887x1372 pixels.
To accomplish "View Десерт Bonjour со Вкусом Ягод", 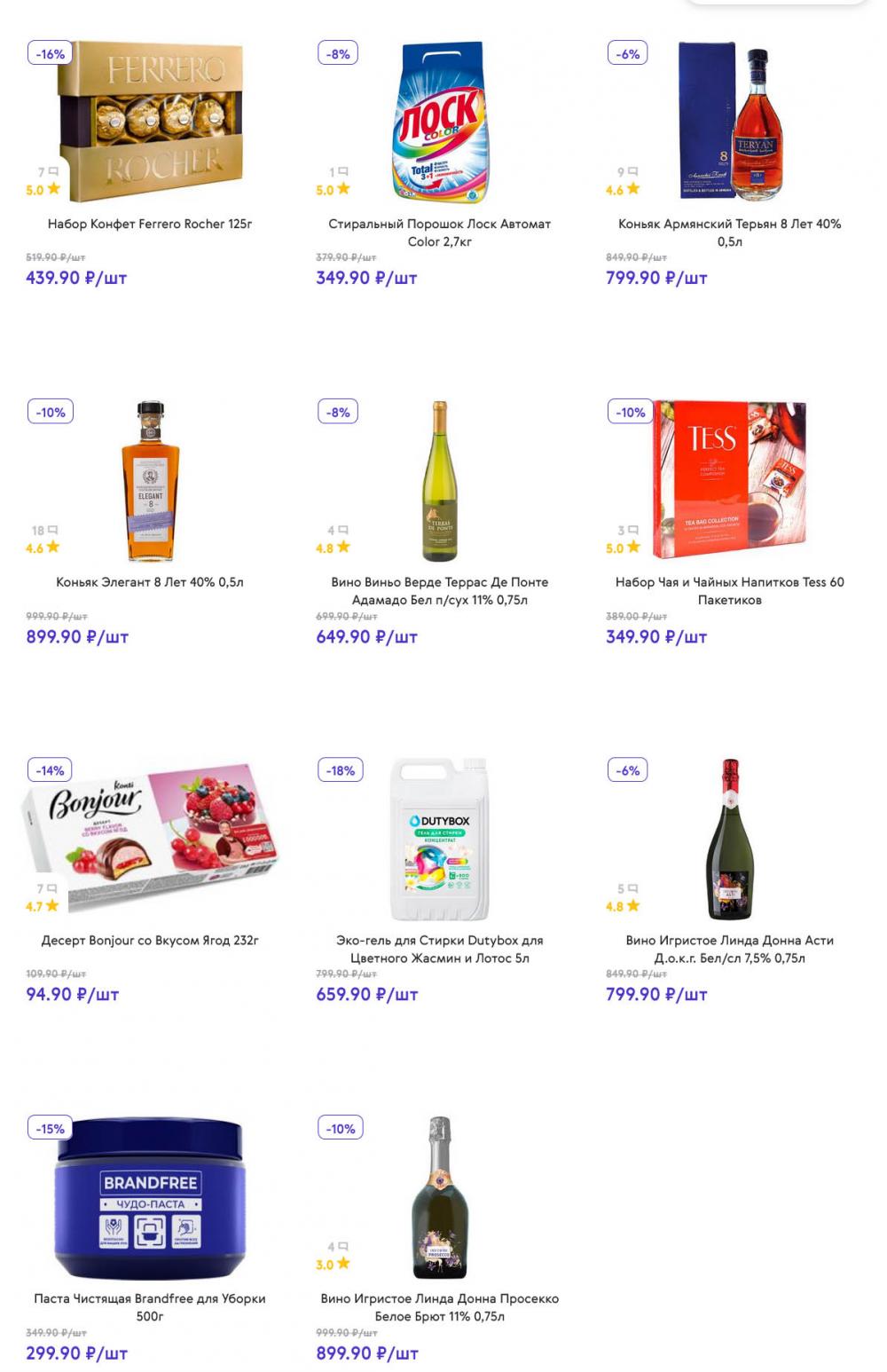I will tap(150, 940).
